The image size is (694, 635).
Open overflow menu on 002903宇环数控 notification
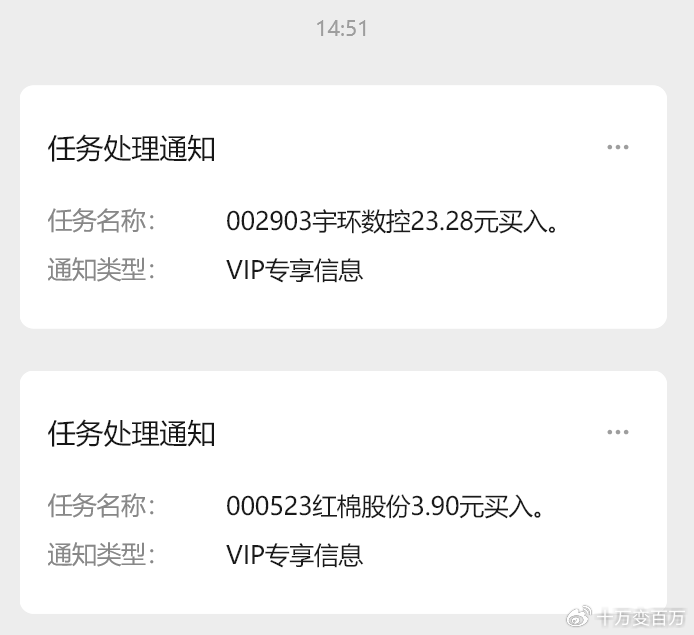(x=618, y=148)
